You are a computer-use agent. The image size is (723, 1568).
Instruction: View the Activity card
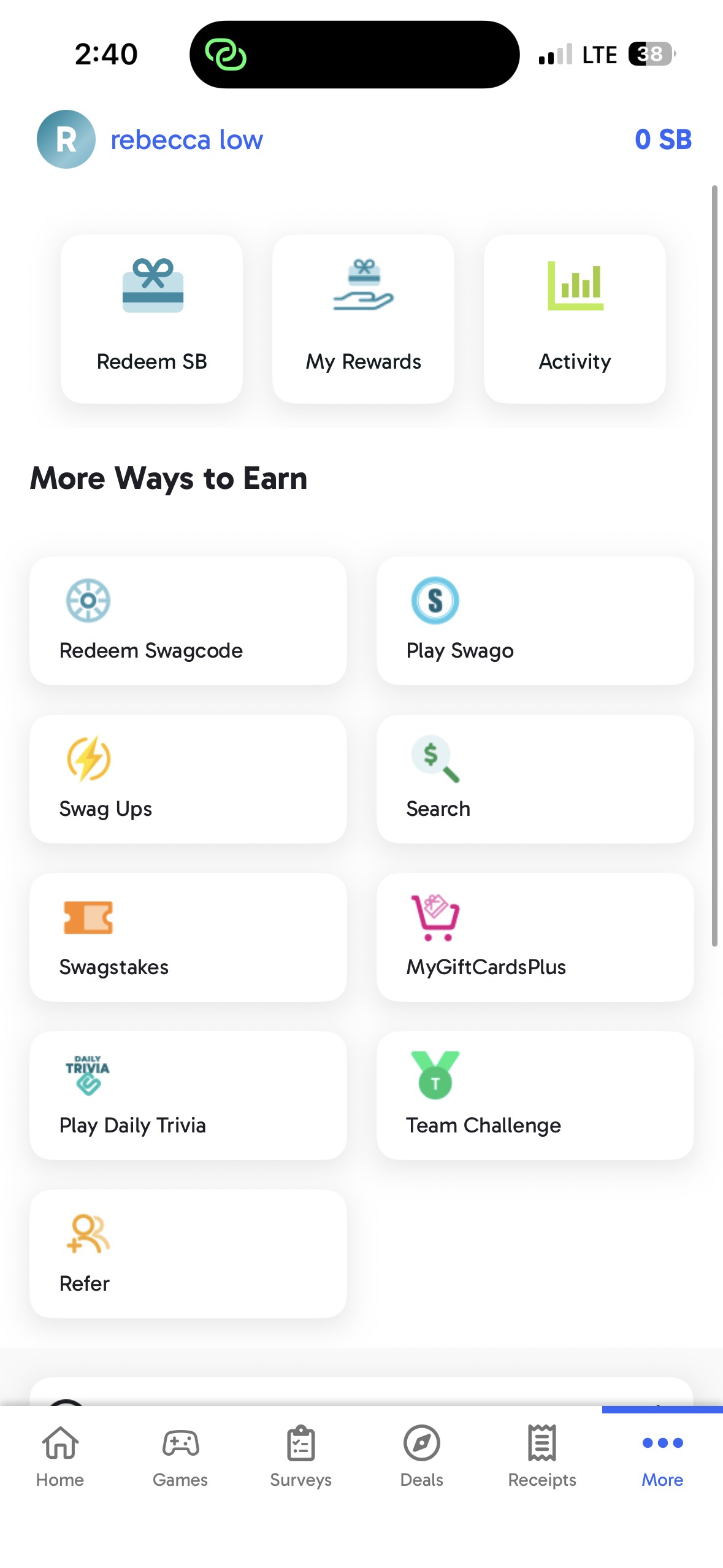[574, 318]
